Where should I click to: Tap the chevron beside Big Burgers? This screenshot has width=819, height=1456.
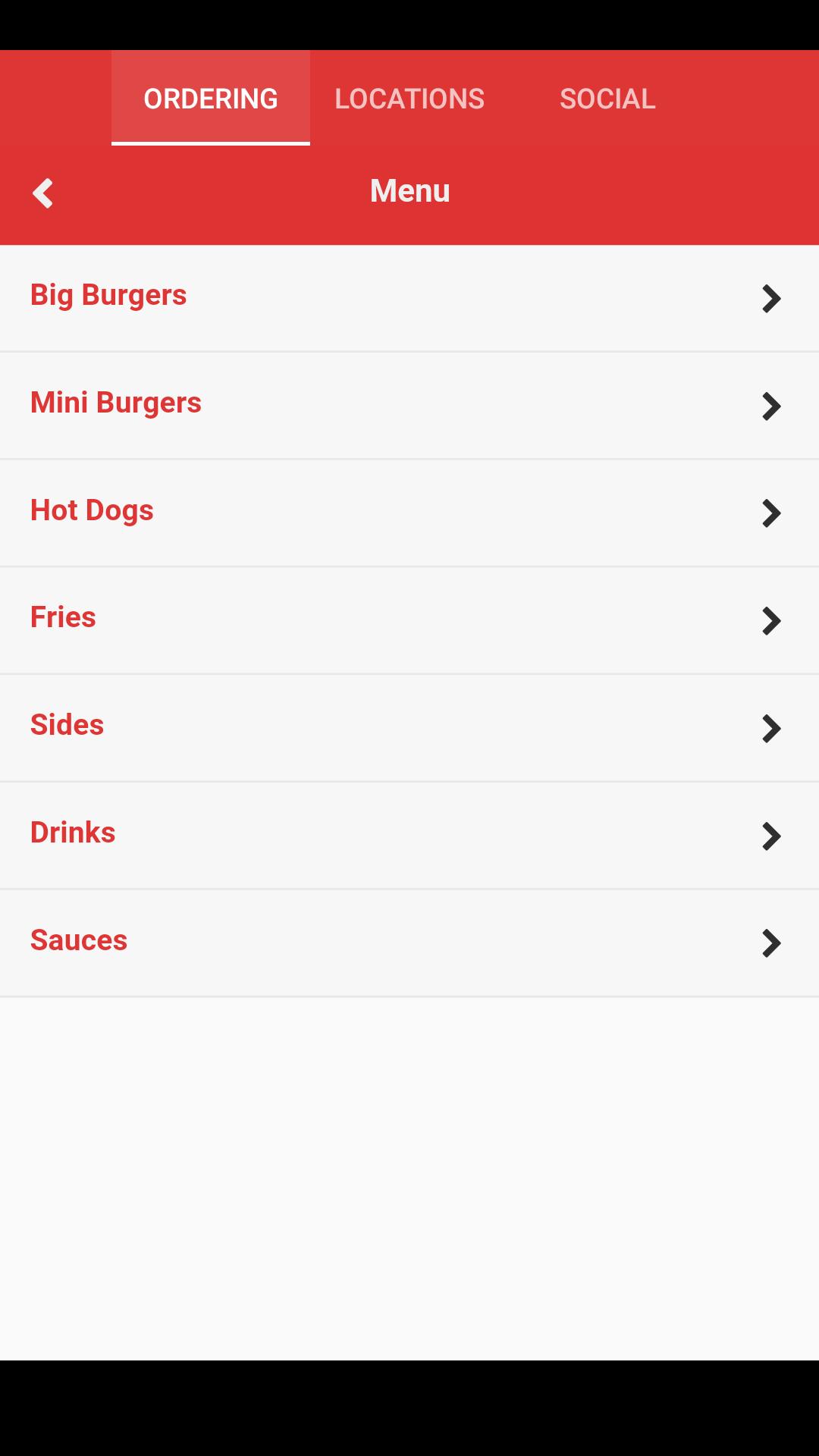[x=771, y=299]
